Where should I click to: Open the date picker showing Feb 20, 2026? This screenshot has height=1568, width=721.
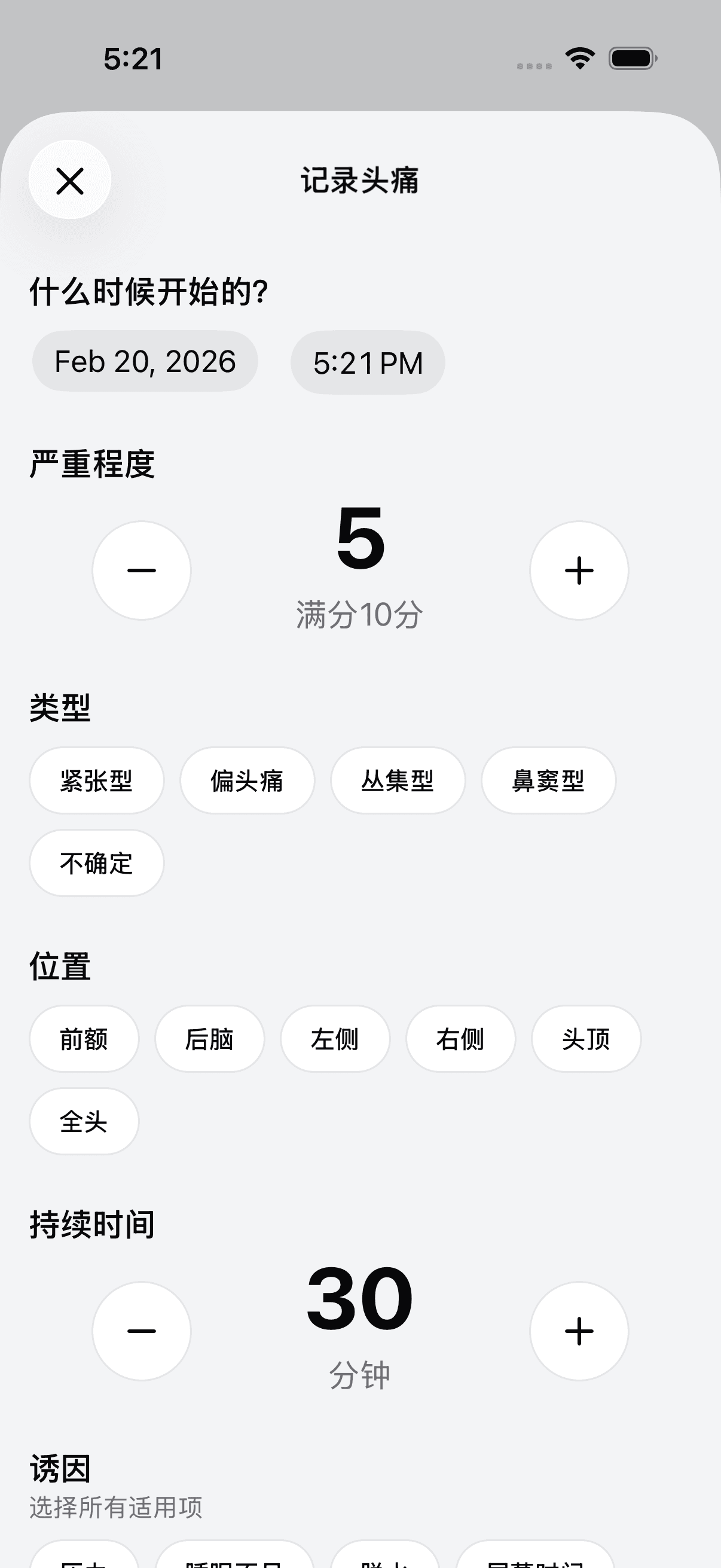pos(145,361)
